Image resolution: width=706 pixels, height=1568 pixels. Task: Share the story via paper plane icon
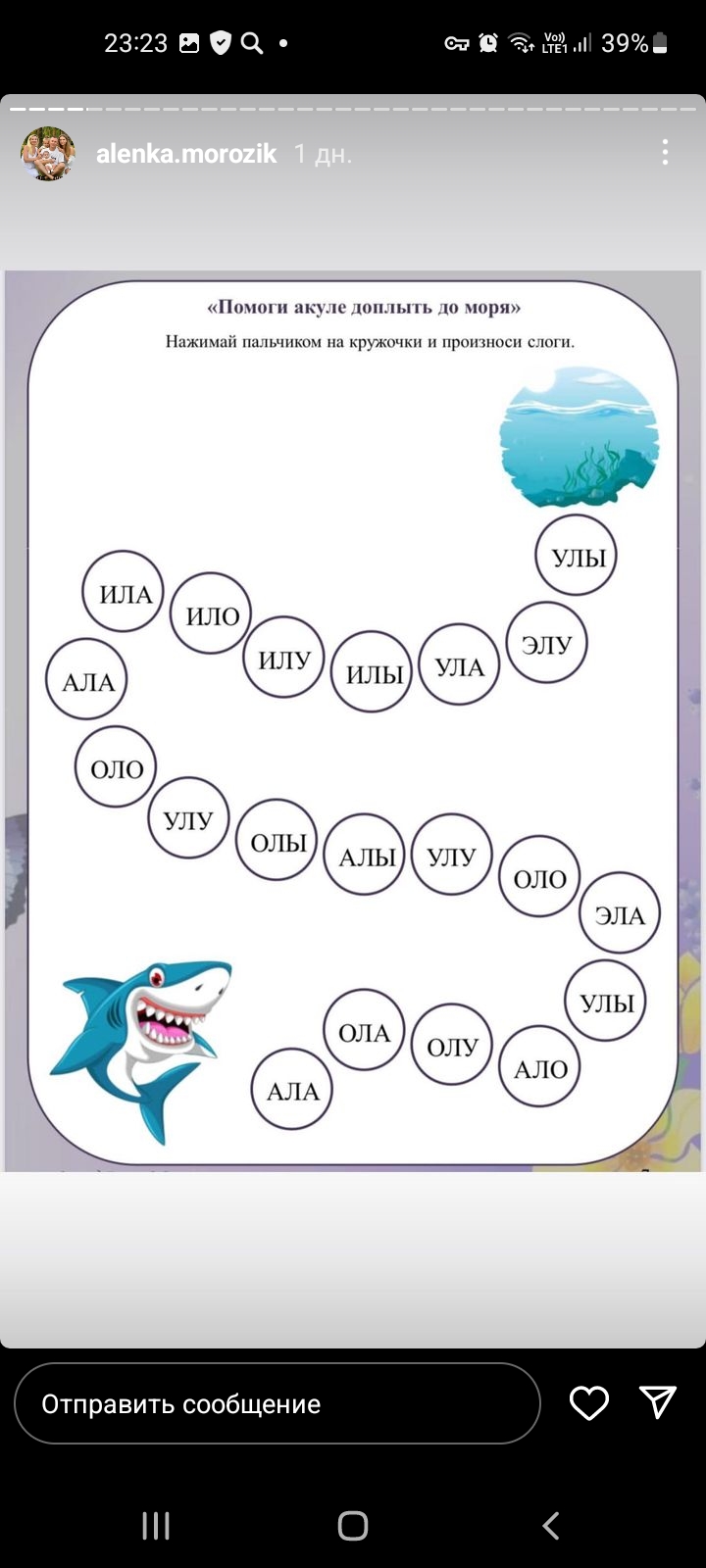point(658,1402)
